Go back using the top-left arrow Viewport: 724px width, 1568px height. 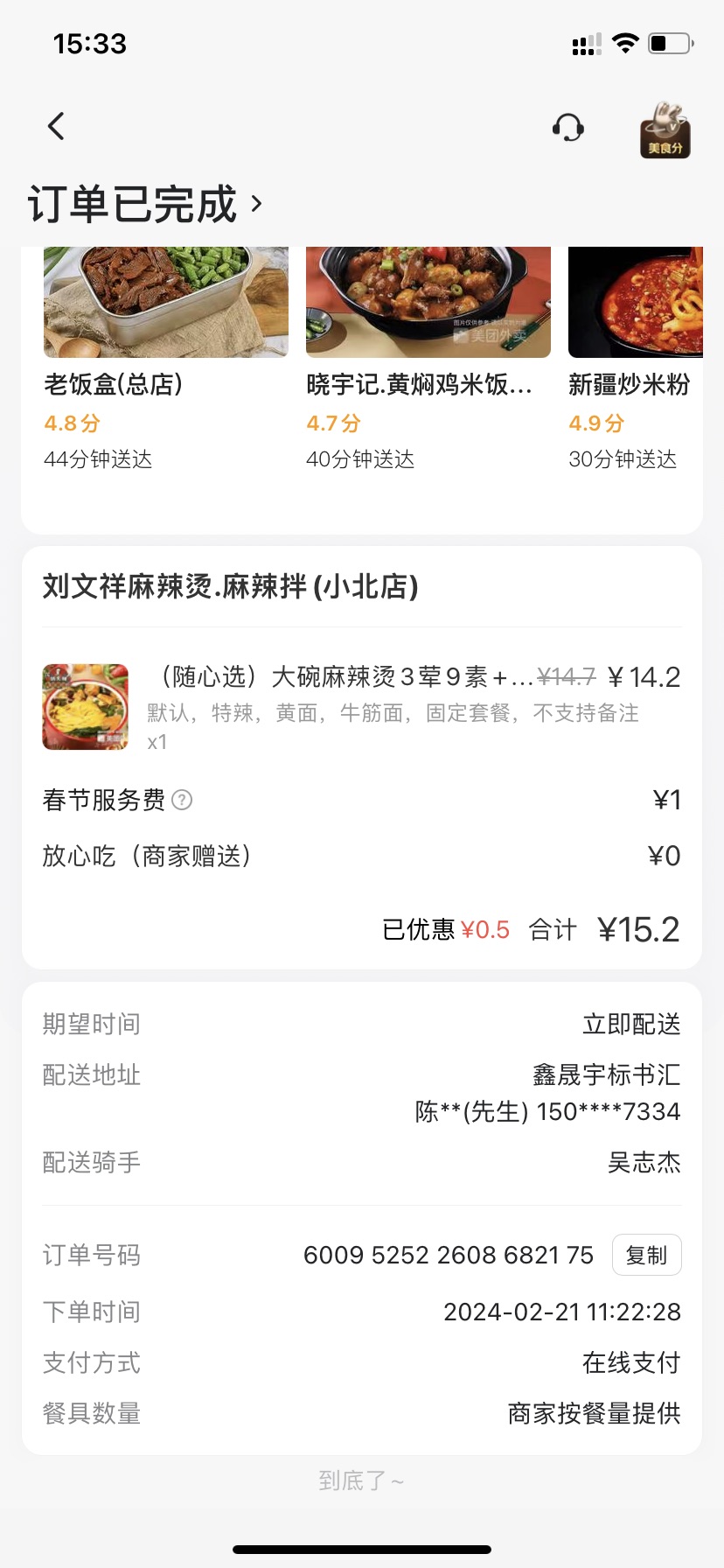click(56, 127)
